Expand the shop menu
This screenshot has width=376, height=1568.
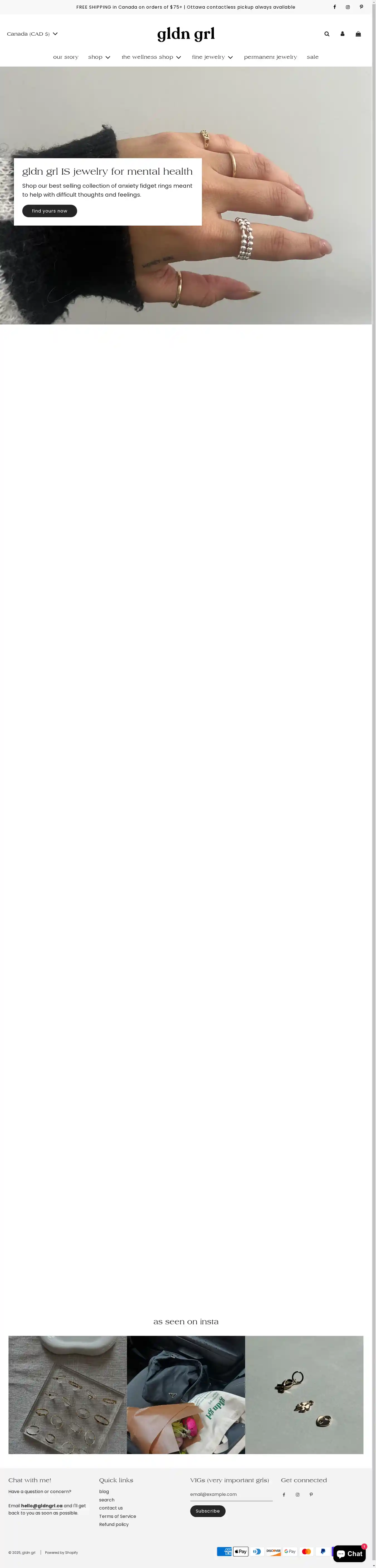[99, 57]
